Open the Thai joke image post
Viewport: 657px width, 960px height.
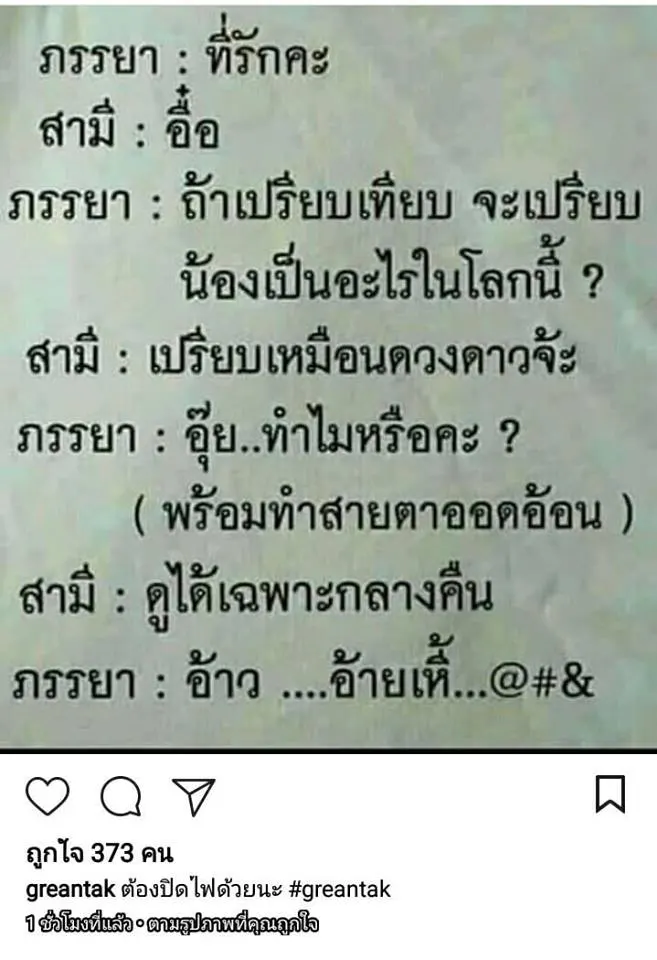point(328,375)
